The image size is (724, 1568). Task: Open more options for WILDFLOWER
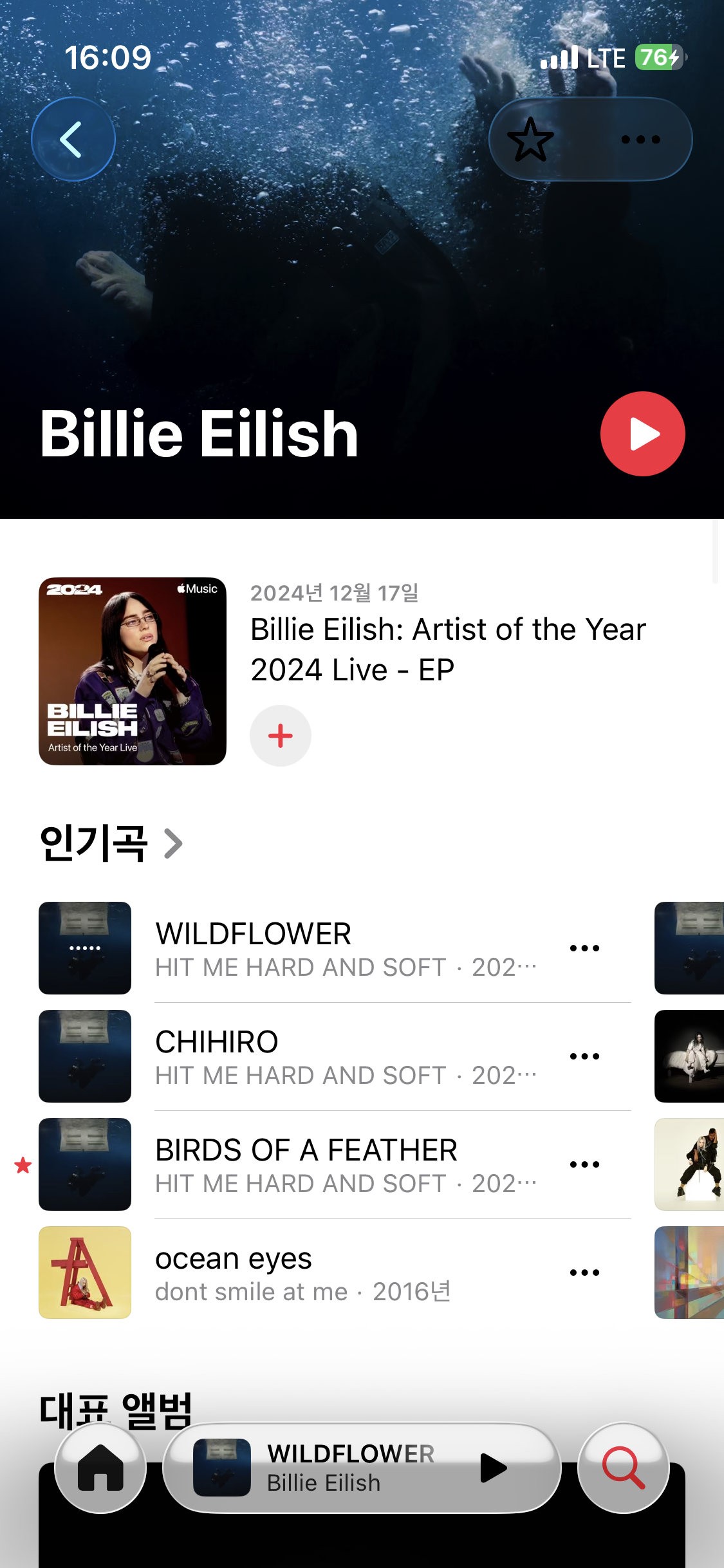pos(584,948)
